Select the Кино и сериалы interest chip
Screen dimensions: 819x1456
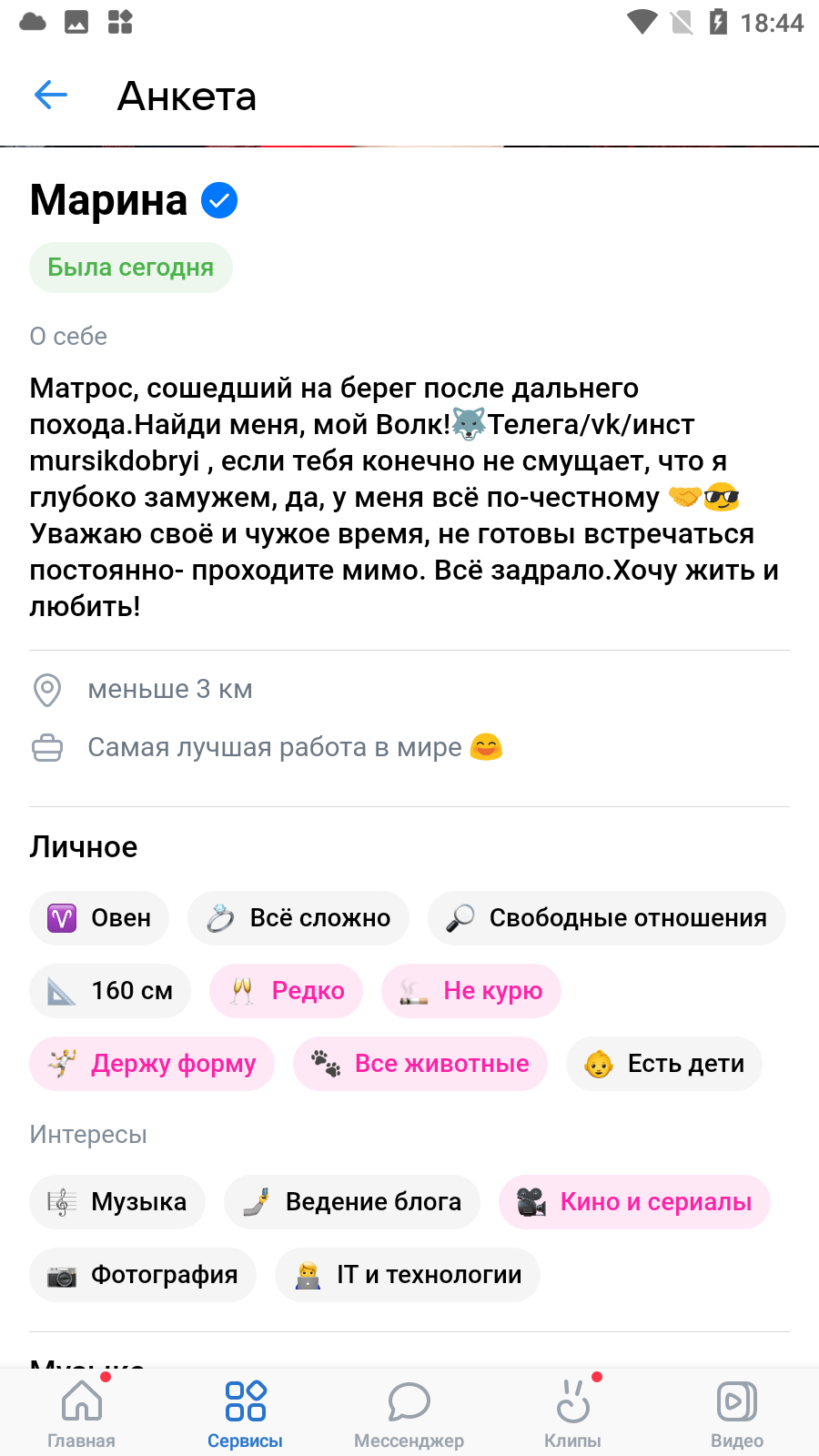tap(634, 1202)
